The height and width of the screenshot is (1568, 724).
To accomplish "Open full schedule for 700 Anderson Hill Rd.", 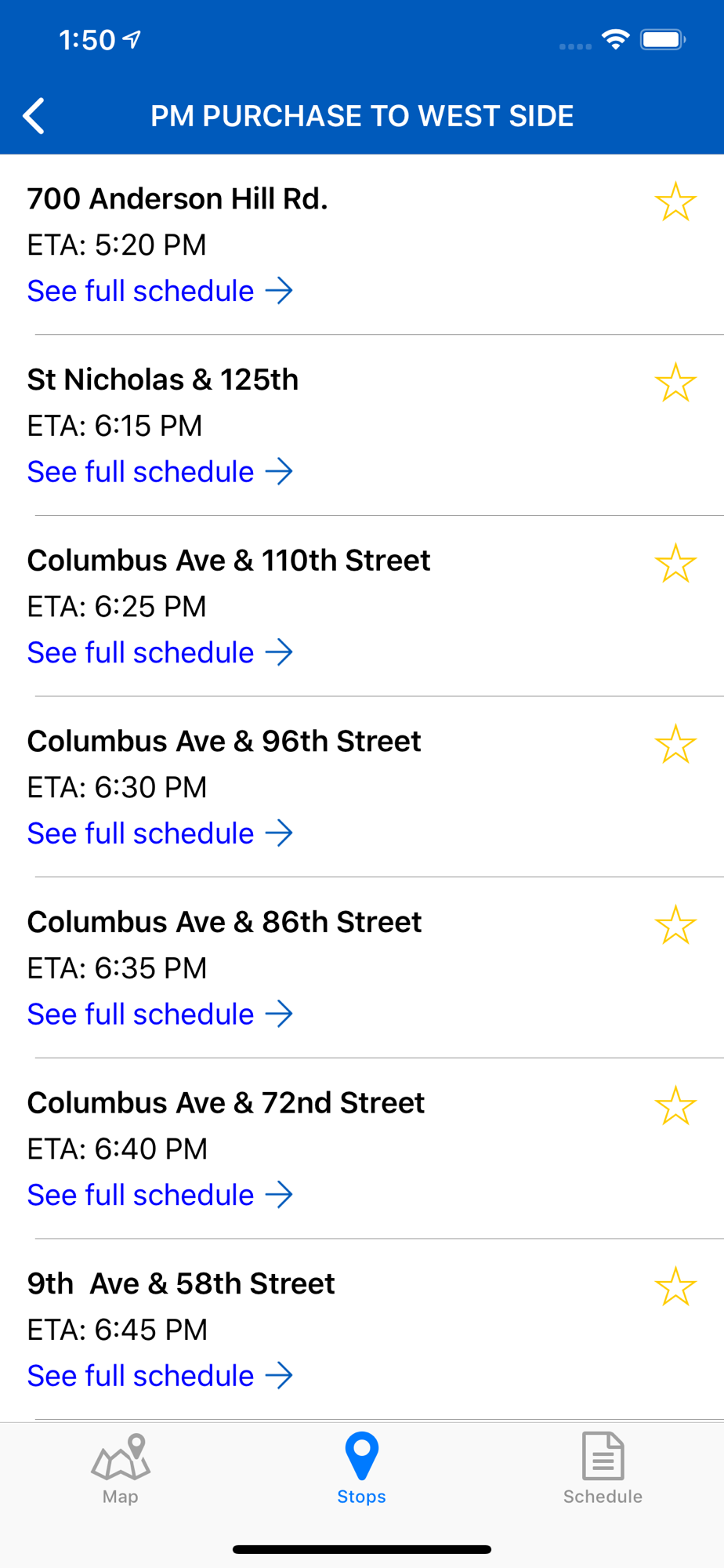I will tap(160, 291).
